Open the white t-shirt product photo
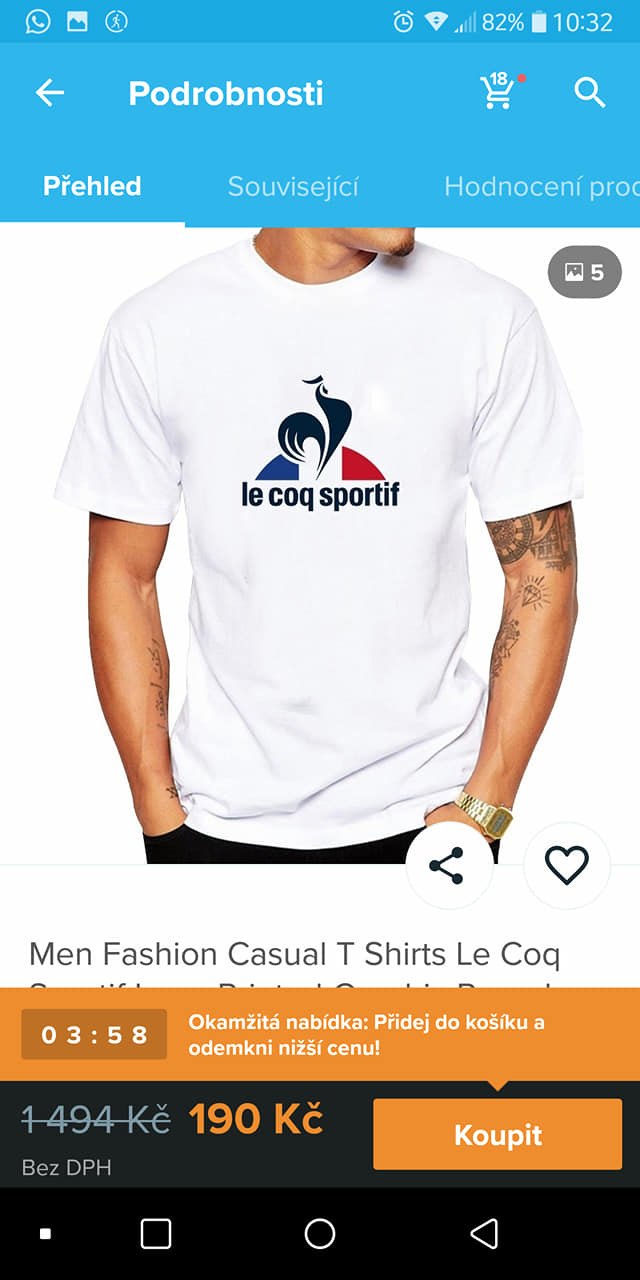640x1280 pixels. coord(320,540)
